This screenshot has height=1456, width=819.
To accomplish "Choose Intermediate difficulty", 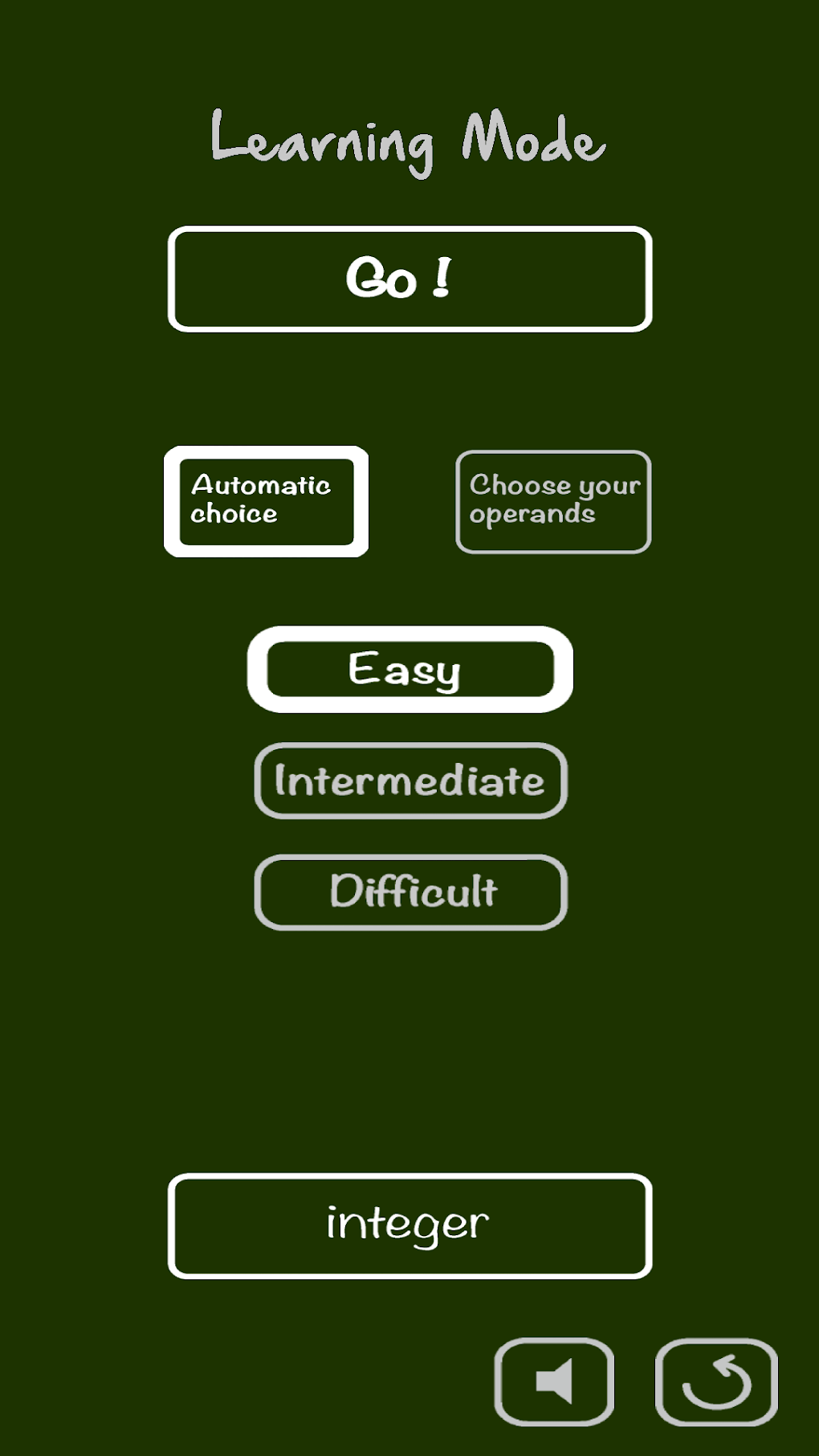I will point(409,781).
